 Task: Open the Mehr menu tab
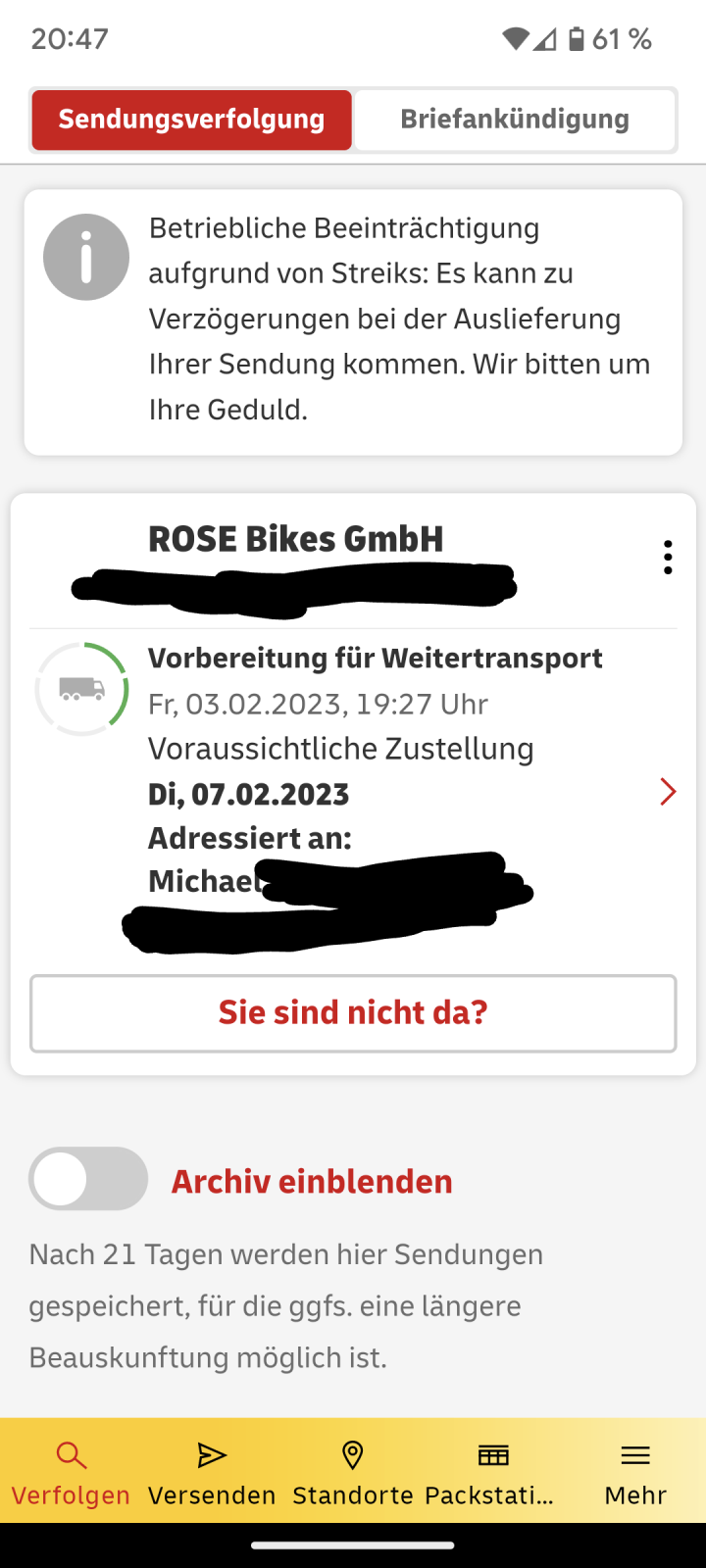pyautogui.click(x=635, y=1472)
